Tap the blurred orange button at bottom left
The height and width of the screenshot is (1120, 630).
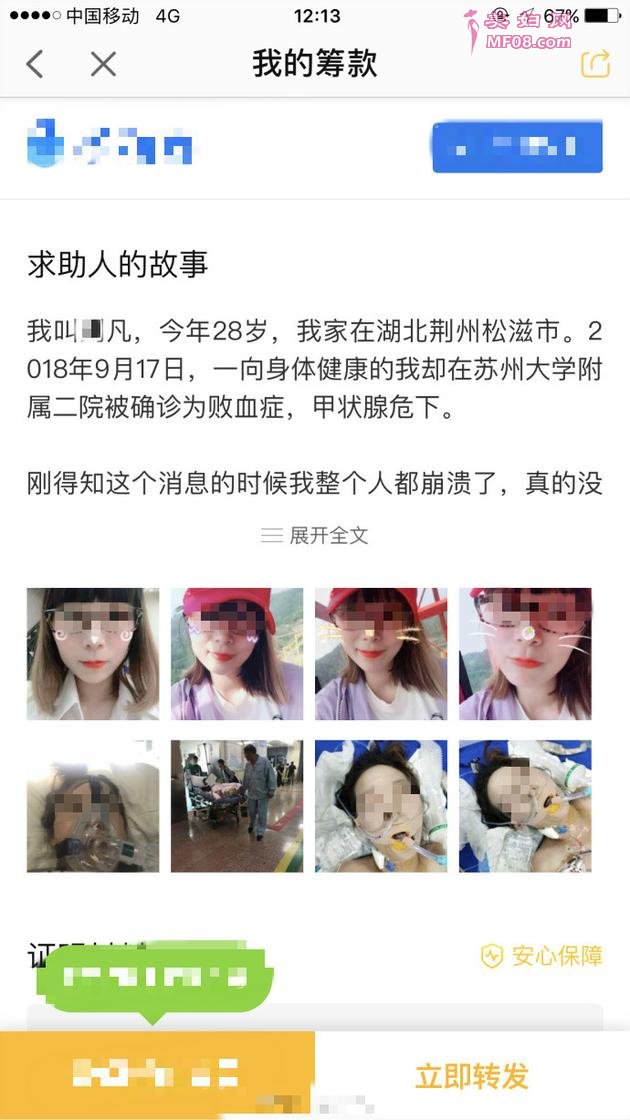click(x=157, y=1075)
